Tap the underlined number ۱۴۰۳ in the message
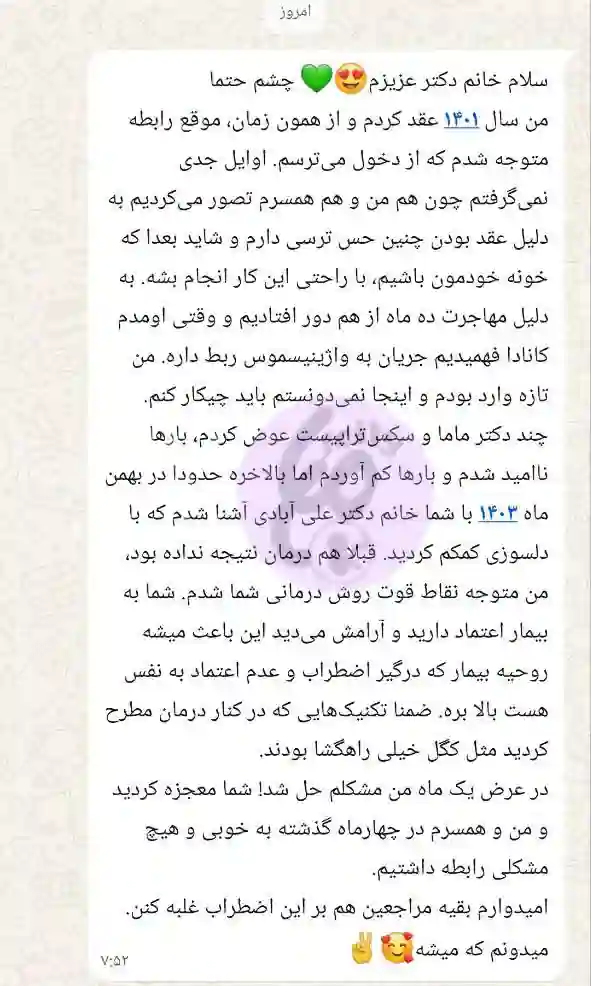Image resolution: width=591 pixels, height=986 pixels. (497, 513)
